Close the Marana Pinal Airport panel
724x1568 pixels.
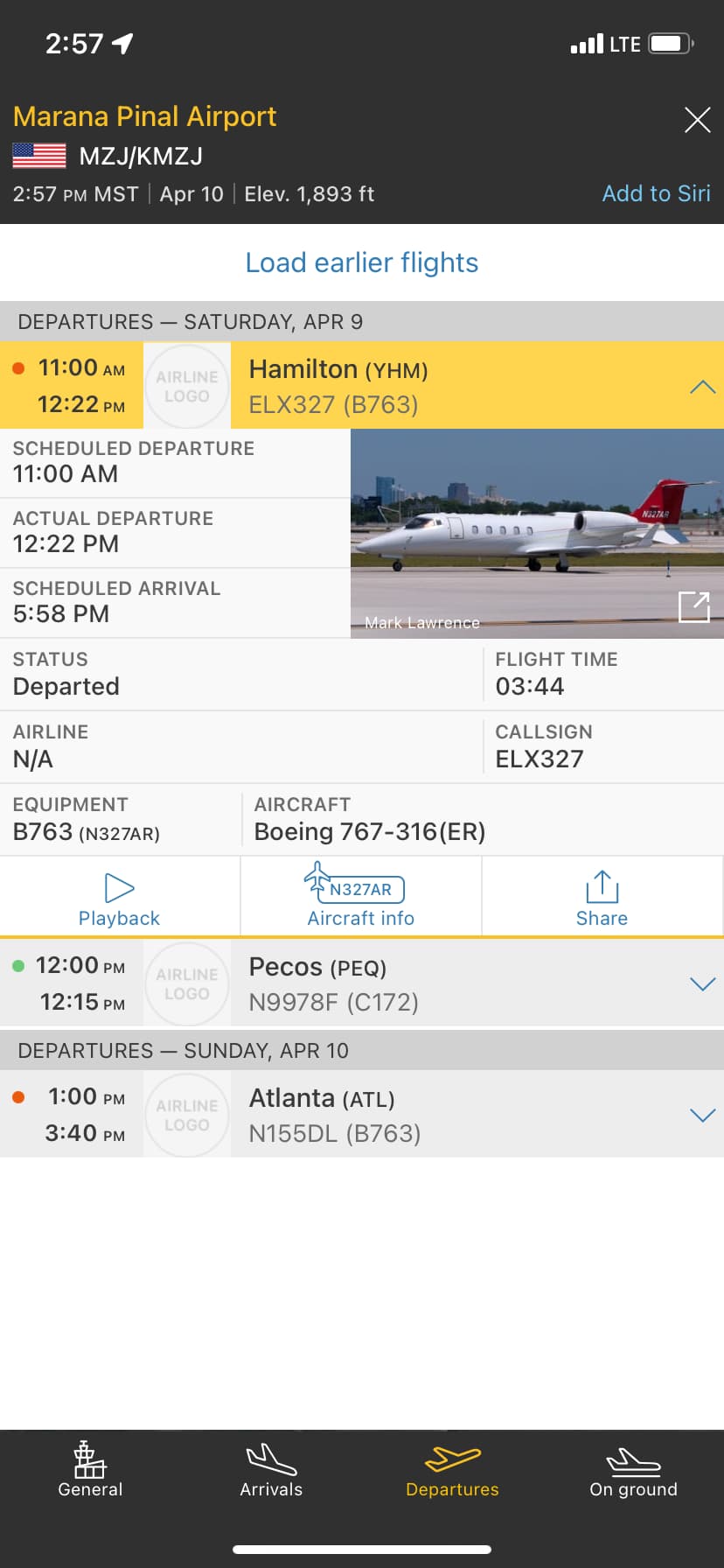[x=697, y=120]
